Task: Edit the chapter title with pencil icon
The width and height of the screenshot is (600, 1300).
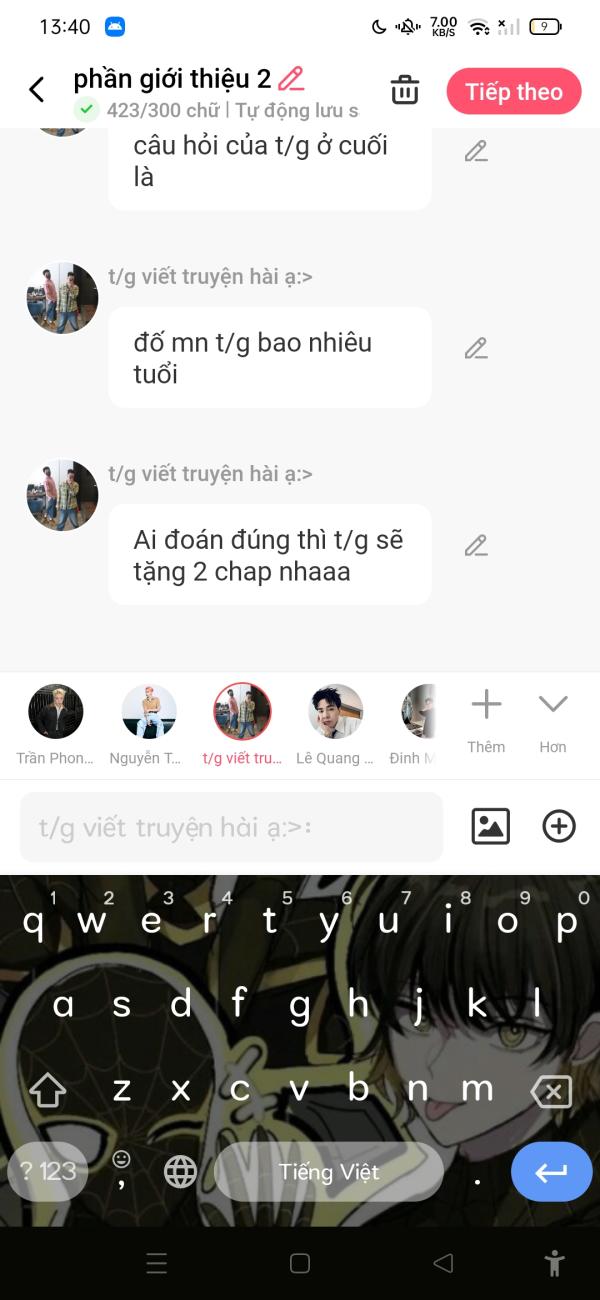Action: pos(291,78)
